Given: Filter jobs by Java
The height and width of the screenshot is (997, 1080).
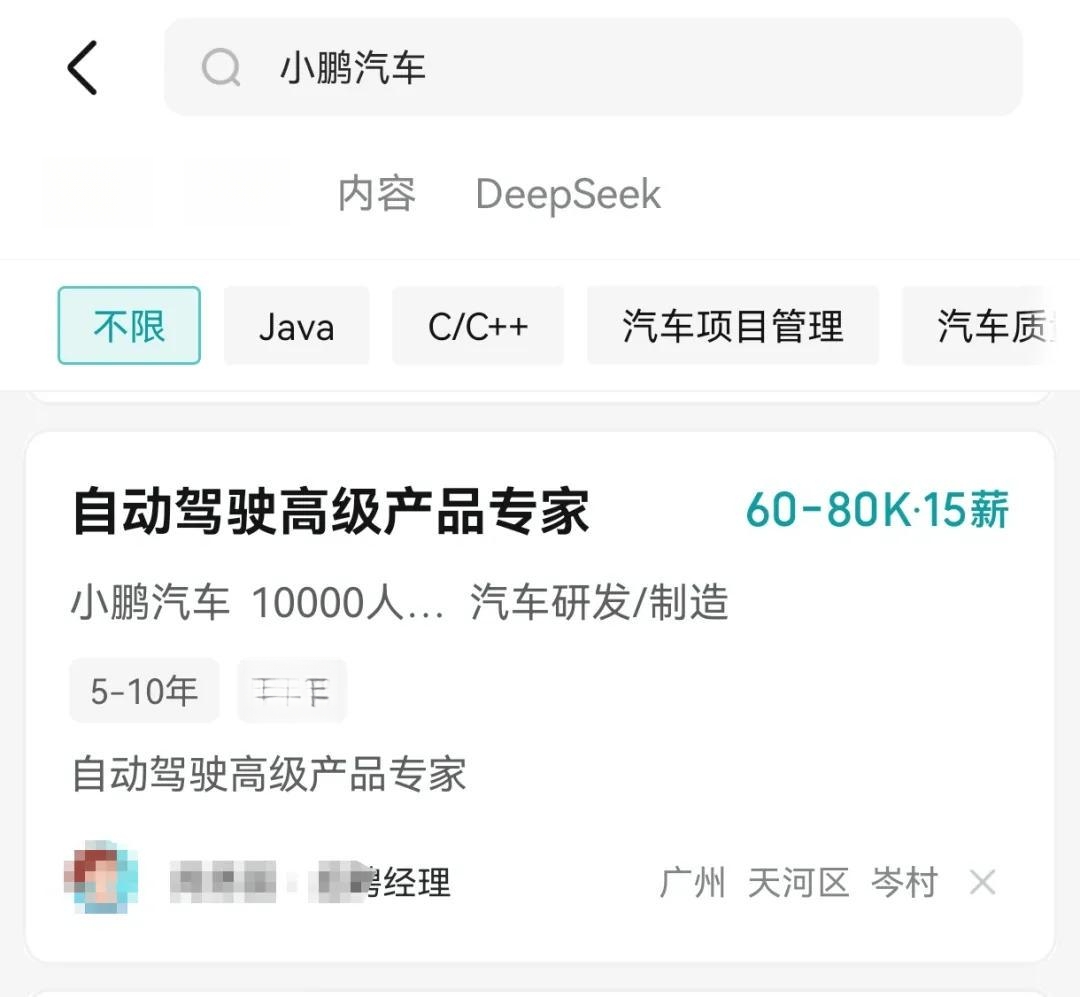Looking at the screenshot, I should pos(296,326).
